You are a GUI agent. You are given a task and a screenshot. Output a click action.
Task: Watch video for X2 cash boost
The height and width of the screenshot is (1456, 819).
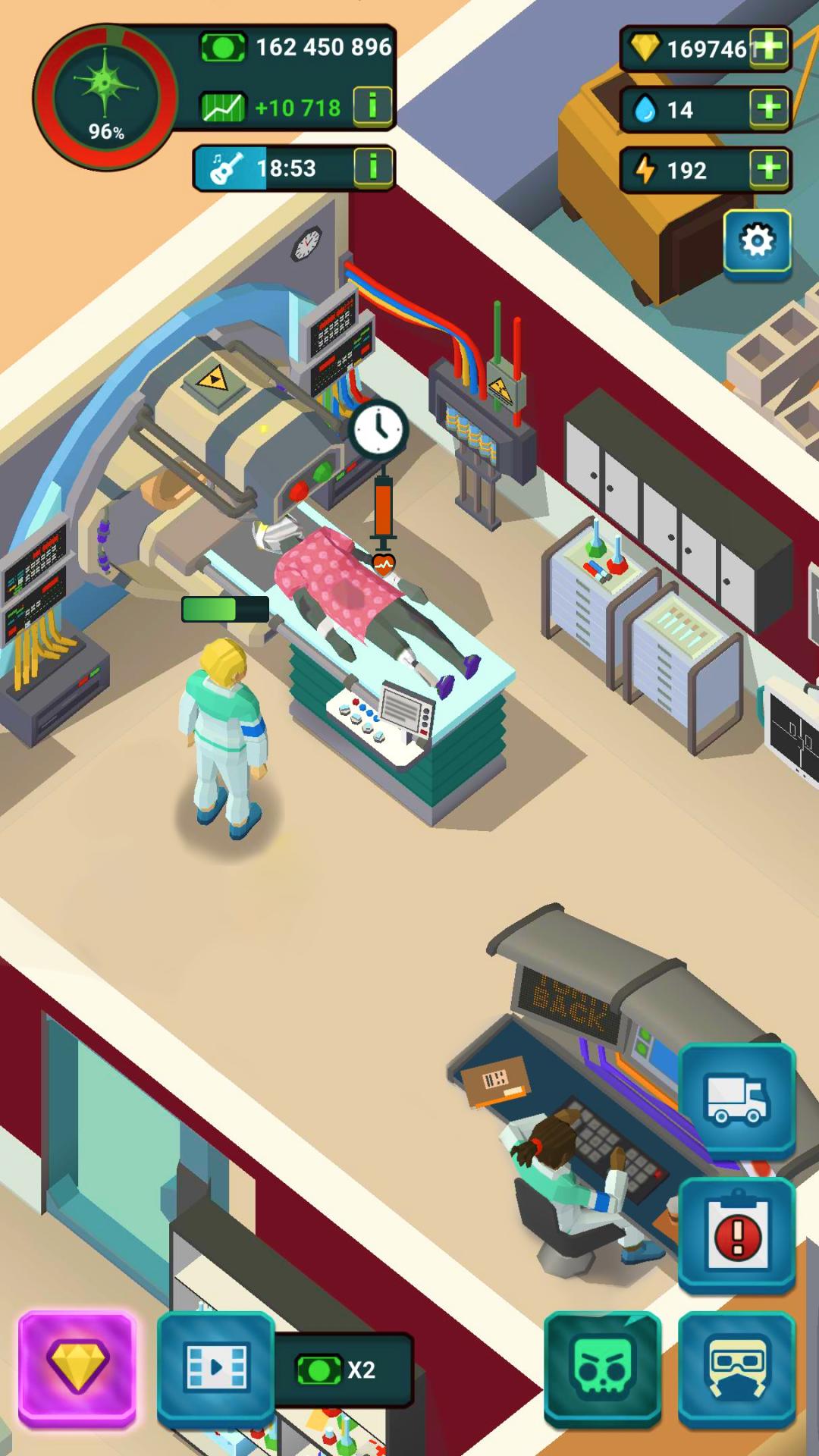tap(216, 1368)
